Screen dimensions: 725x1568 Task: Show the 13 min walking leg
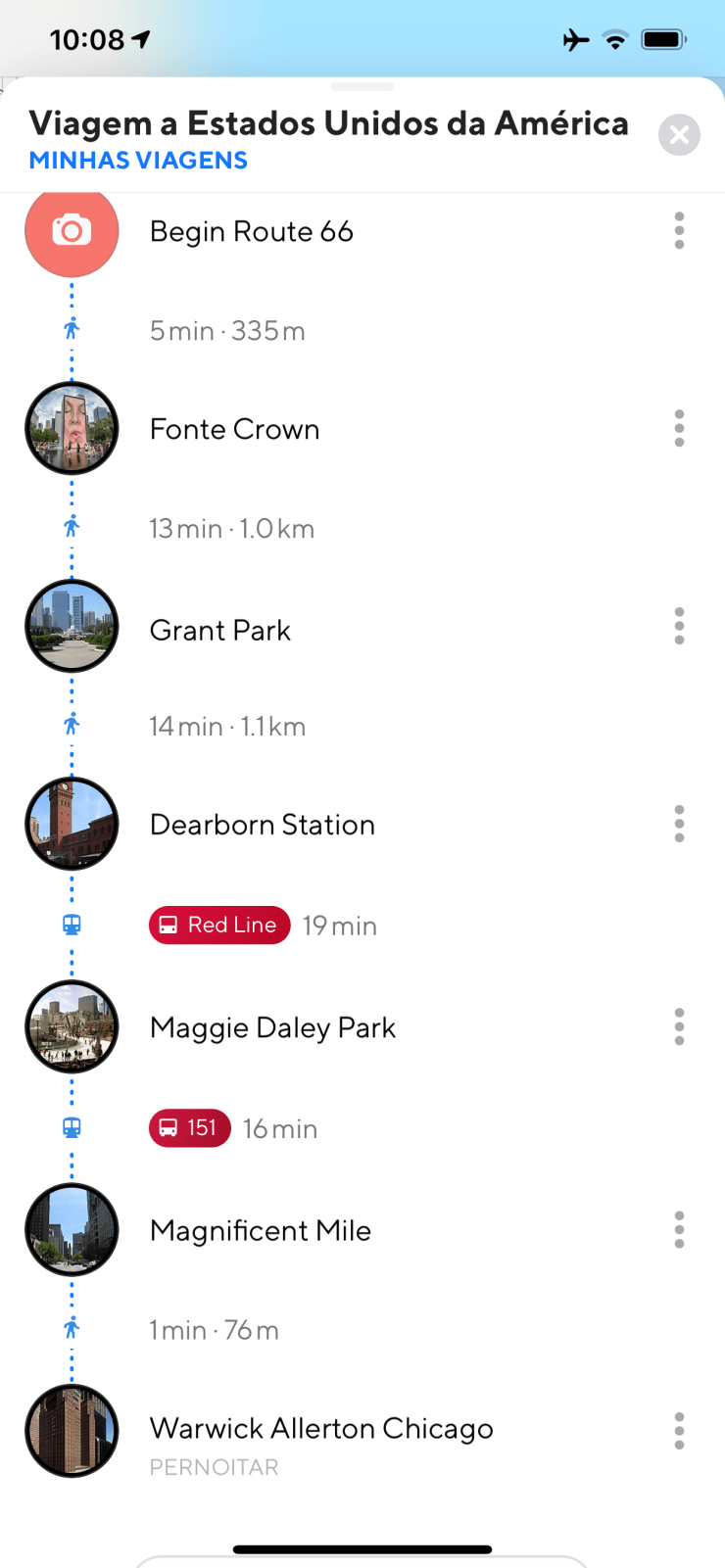pos(231,529)
